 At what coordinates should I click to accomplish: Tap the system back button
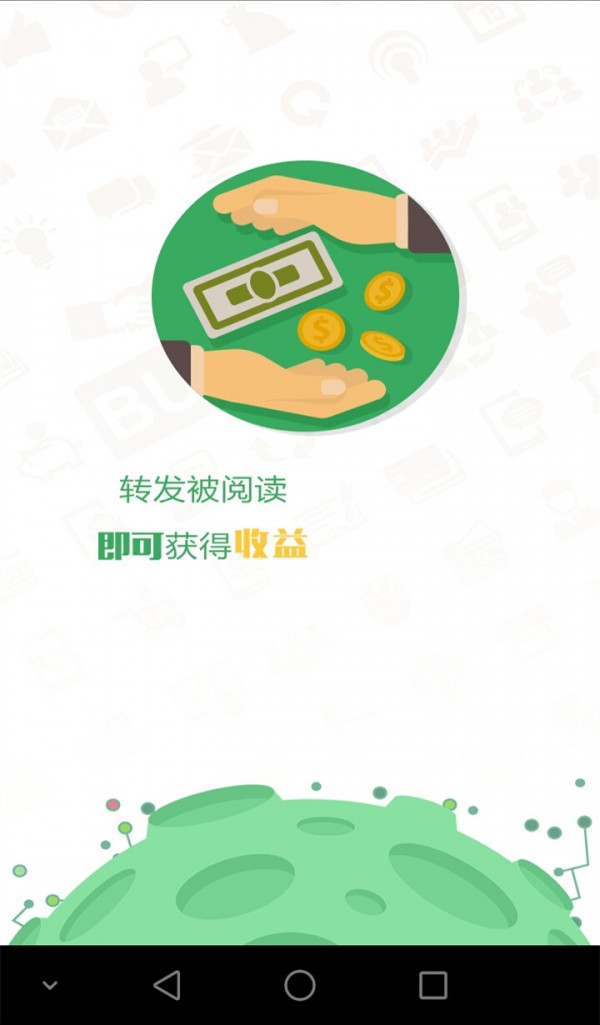click(x=167, y=985)
